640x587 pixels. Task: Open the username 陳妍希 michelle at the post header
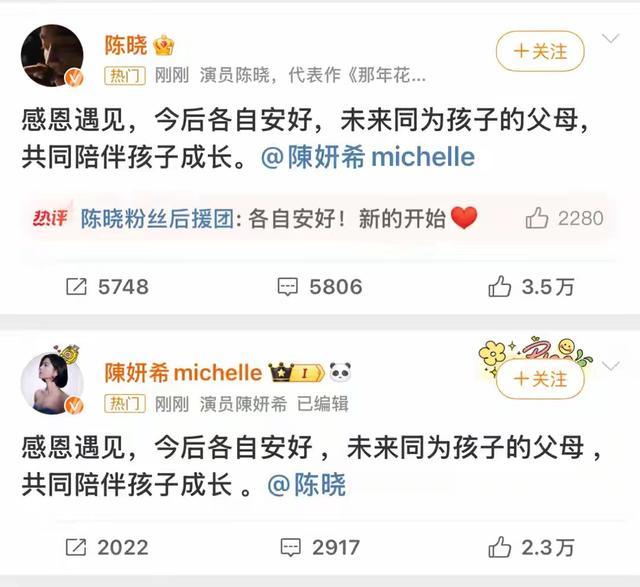pyautogui.click(x=183, y=372)
